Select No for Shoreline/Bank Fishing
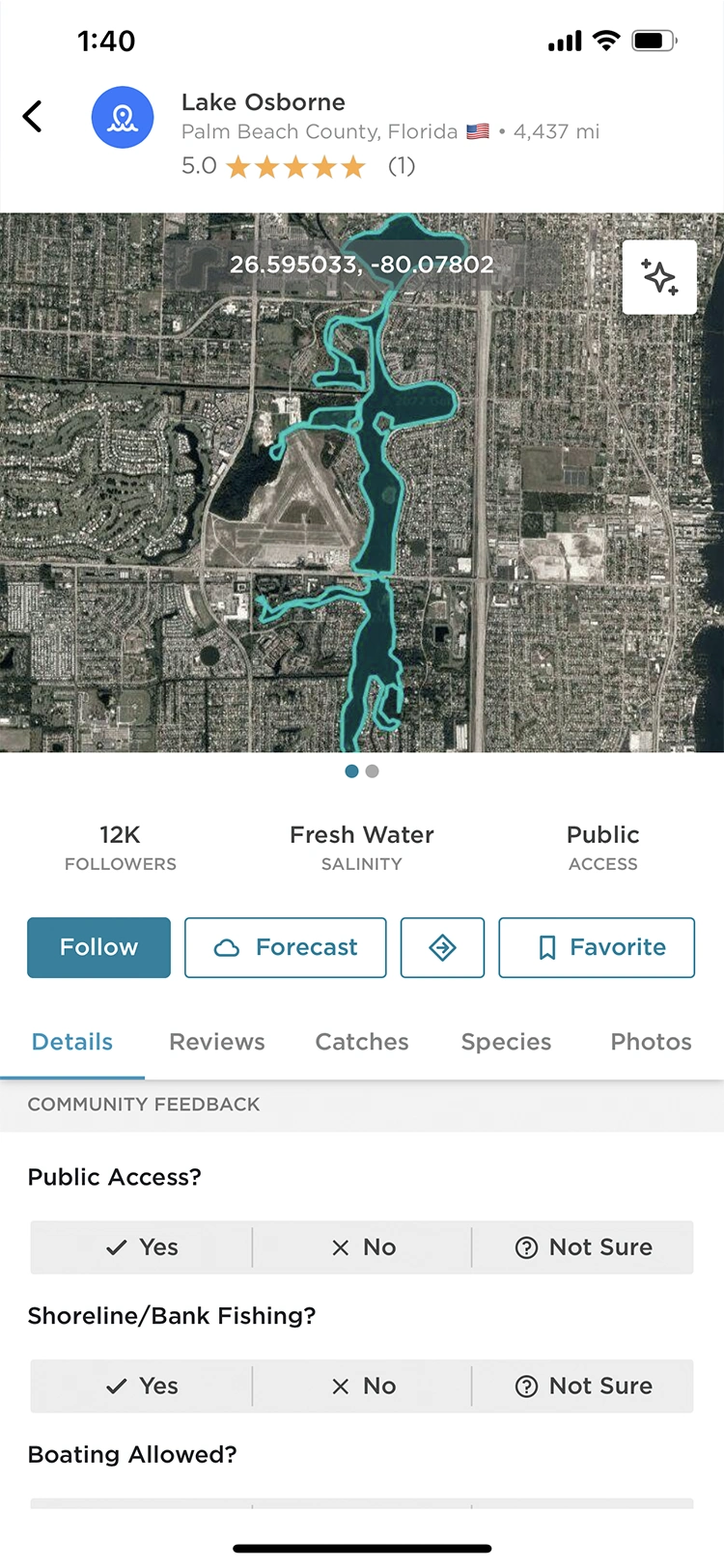The height and width of the screenshot is (1568, 724). 363,1386
